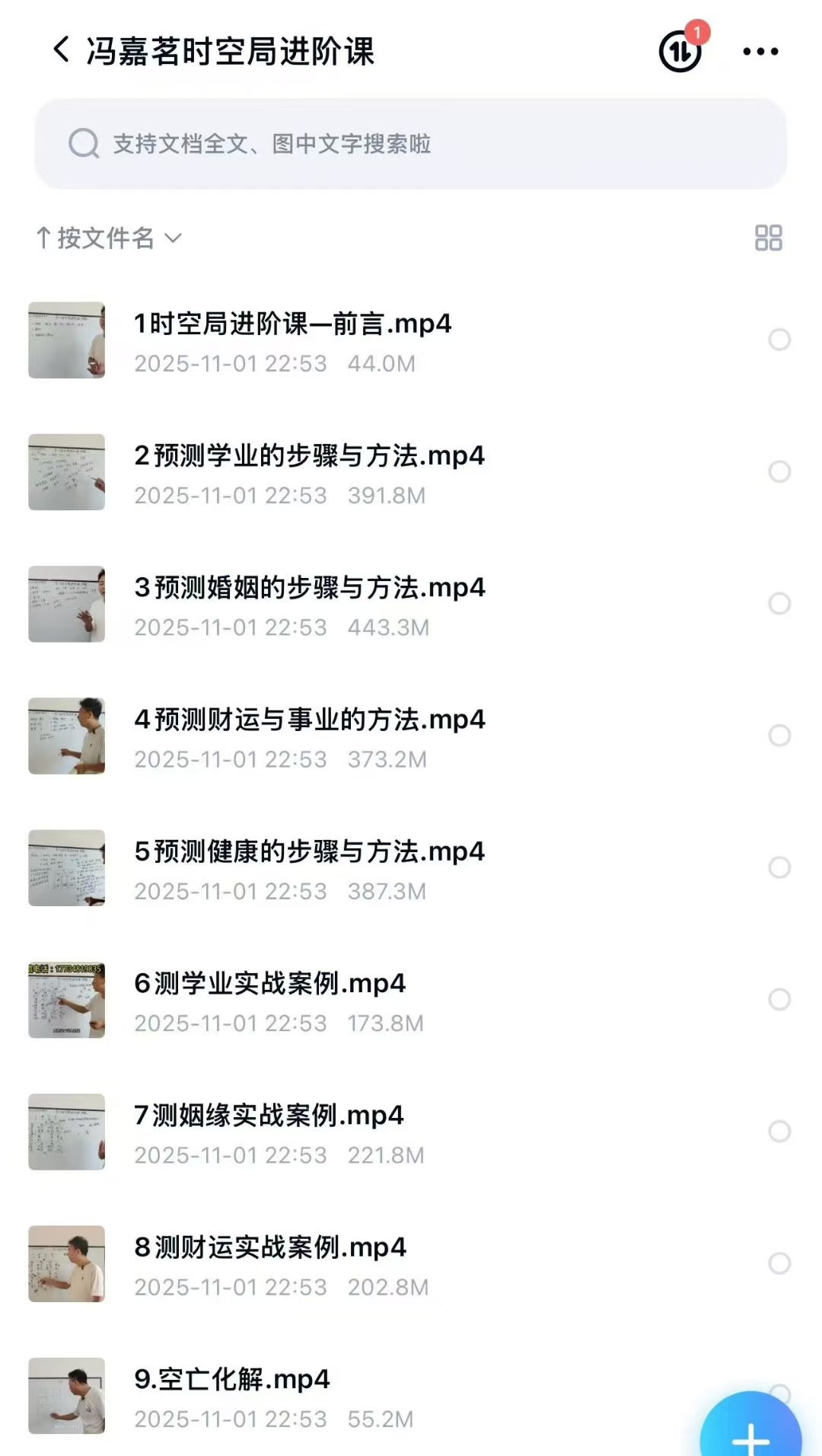Open 2预测学业的步骤与方法.mp4
The height and width of the screenshot is (1456, 822).
[x=309, y=456]
